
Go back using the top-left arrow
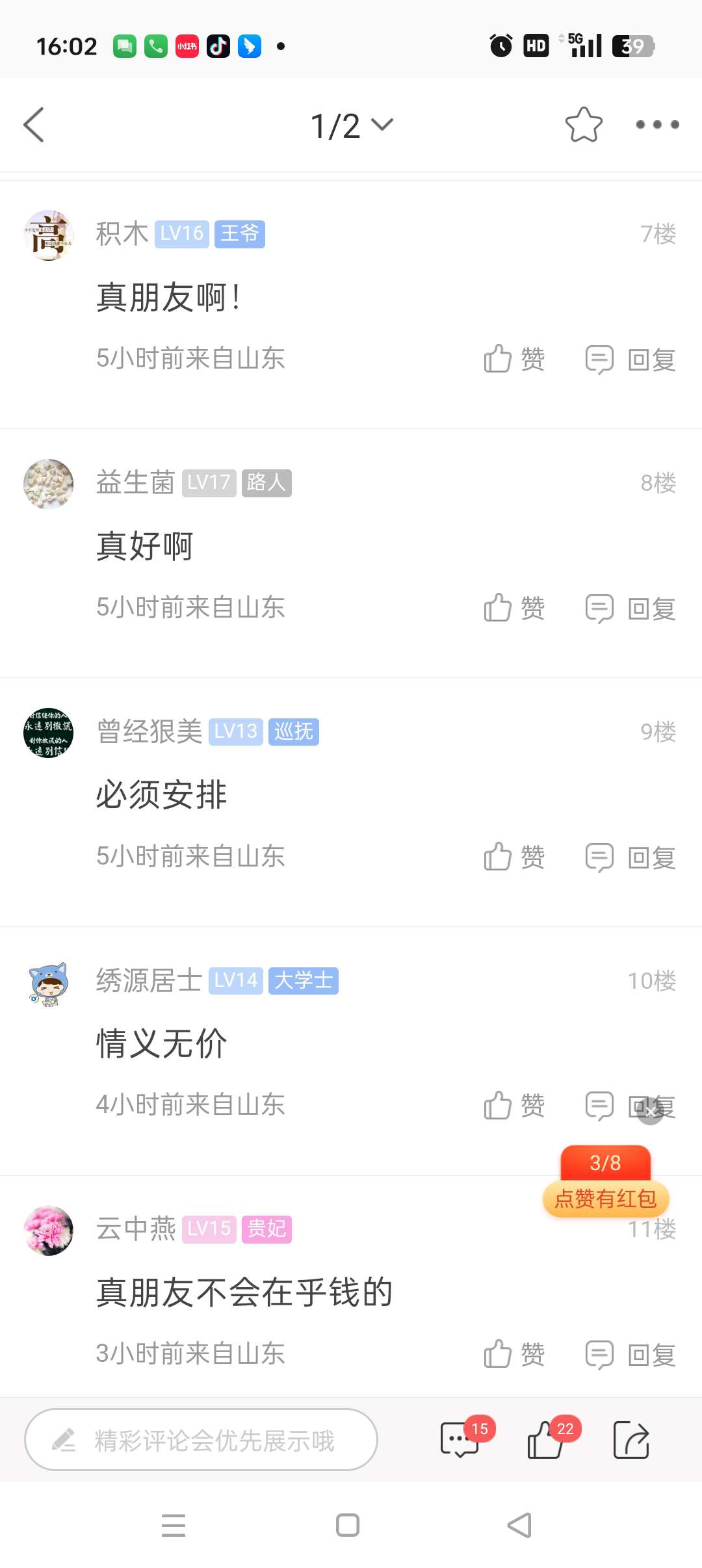(34, 125)
